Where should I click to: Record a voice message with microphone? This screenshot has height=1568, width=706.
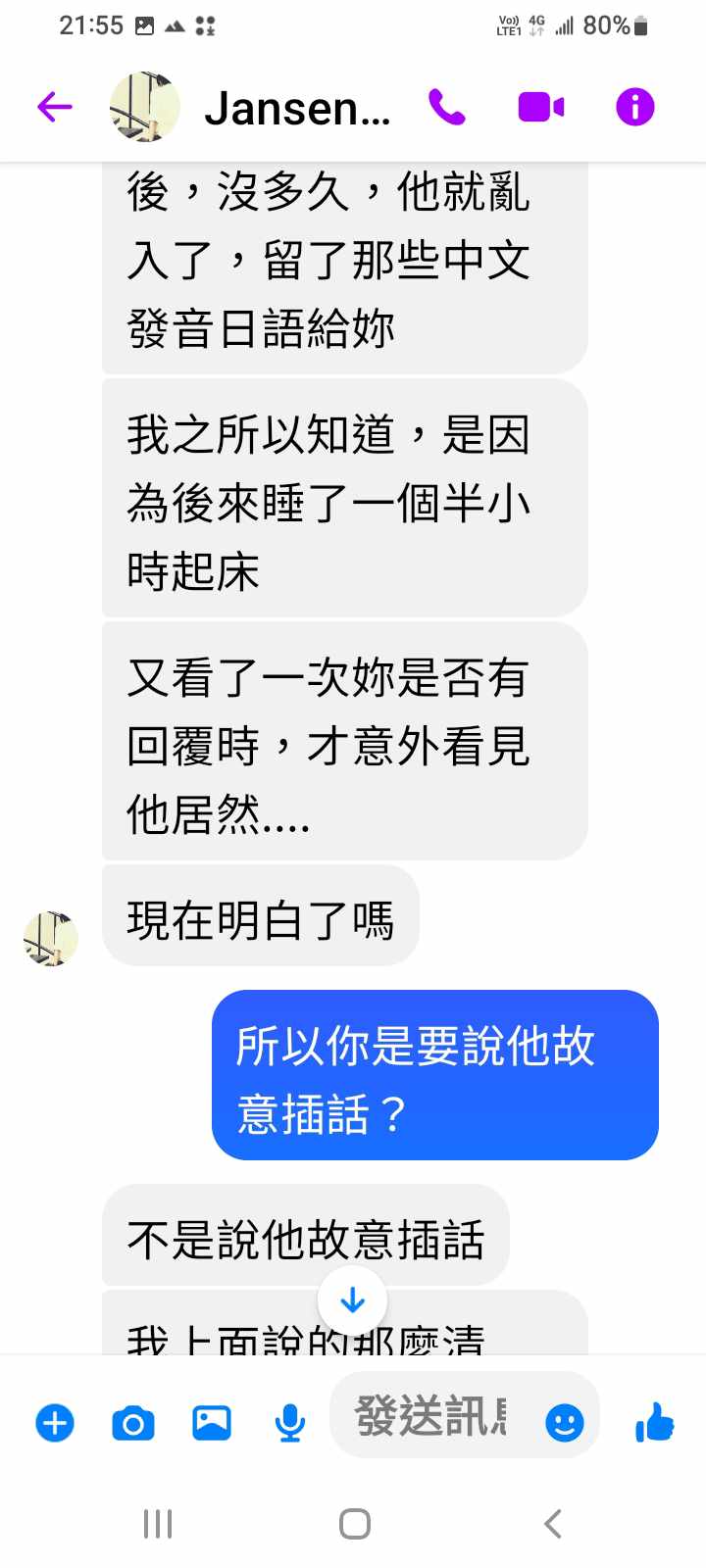coord(289,1422)
